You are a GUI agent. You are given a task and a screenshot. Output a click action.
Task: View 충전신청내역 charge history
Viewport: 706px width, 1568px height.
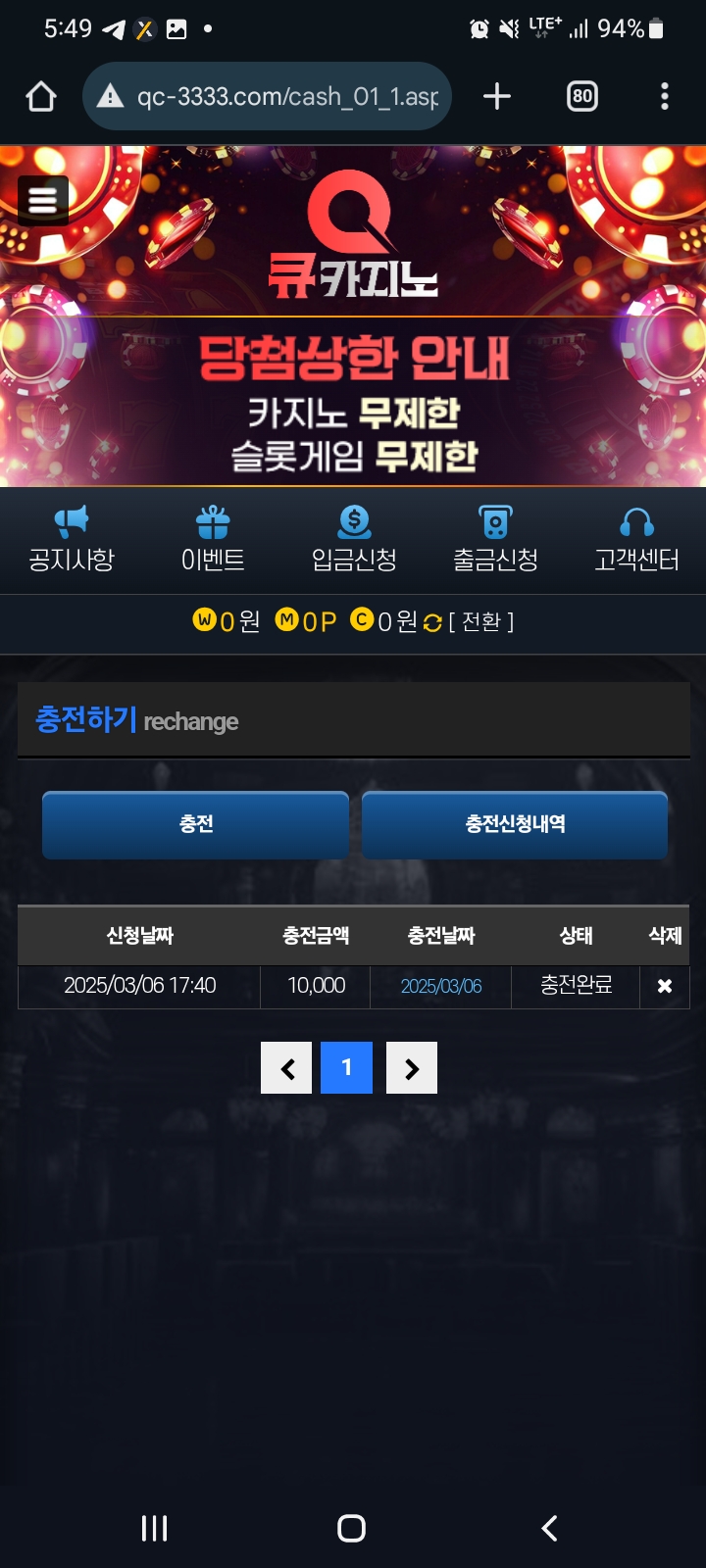click(x=515, y=824)
